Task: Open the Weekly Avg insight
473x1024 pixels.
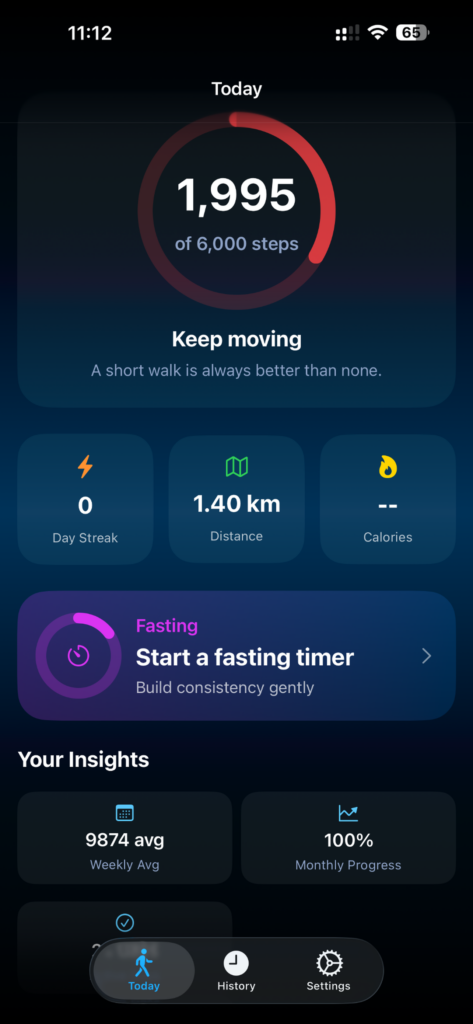Action: click(125, 838)
